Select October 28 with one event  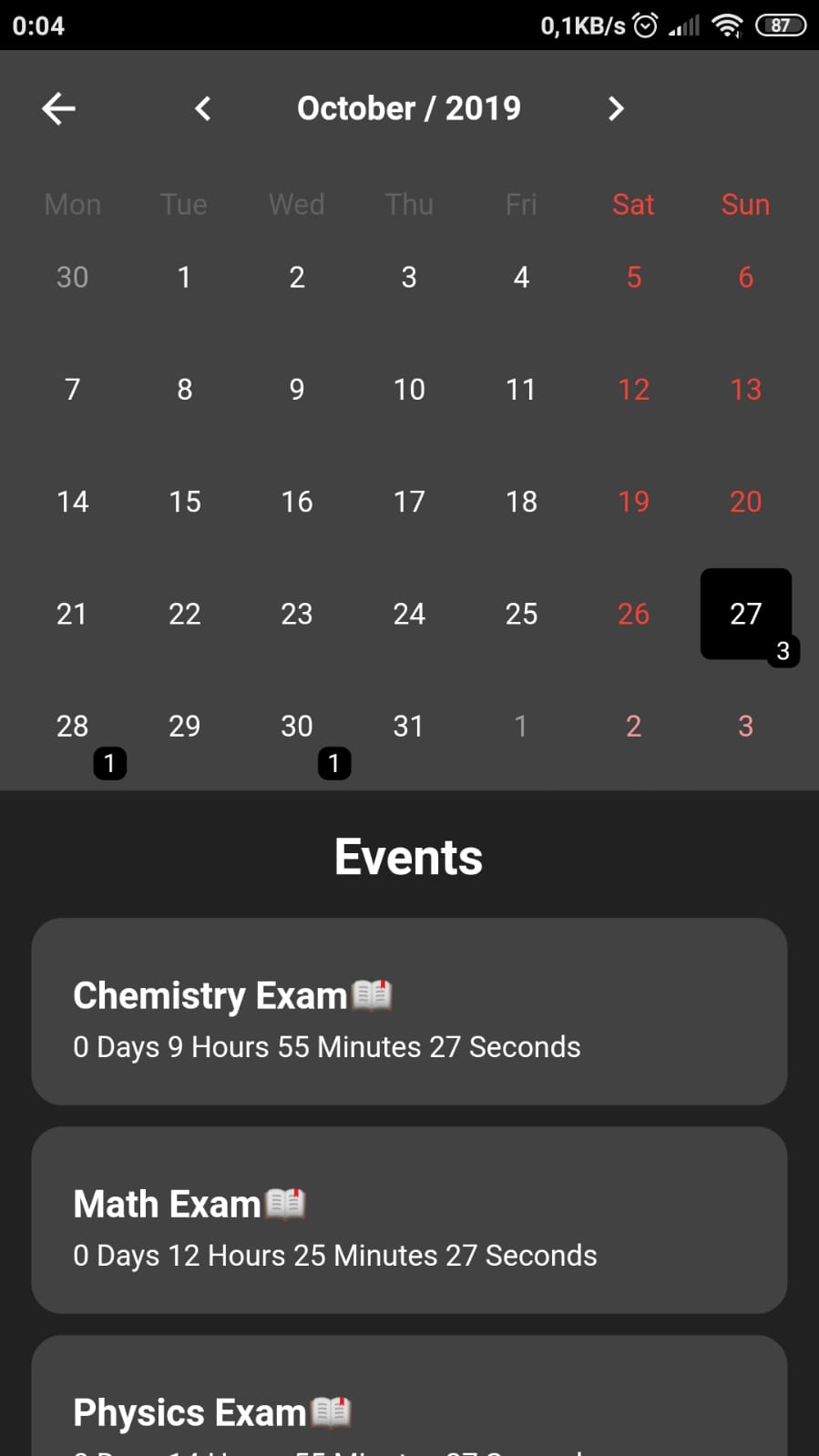(x=73, y=726)
